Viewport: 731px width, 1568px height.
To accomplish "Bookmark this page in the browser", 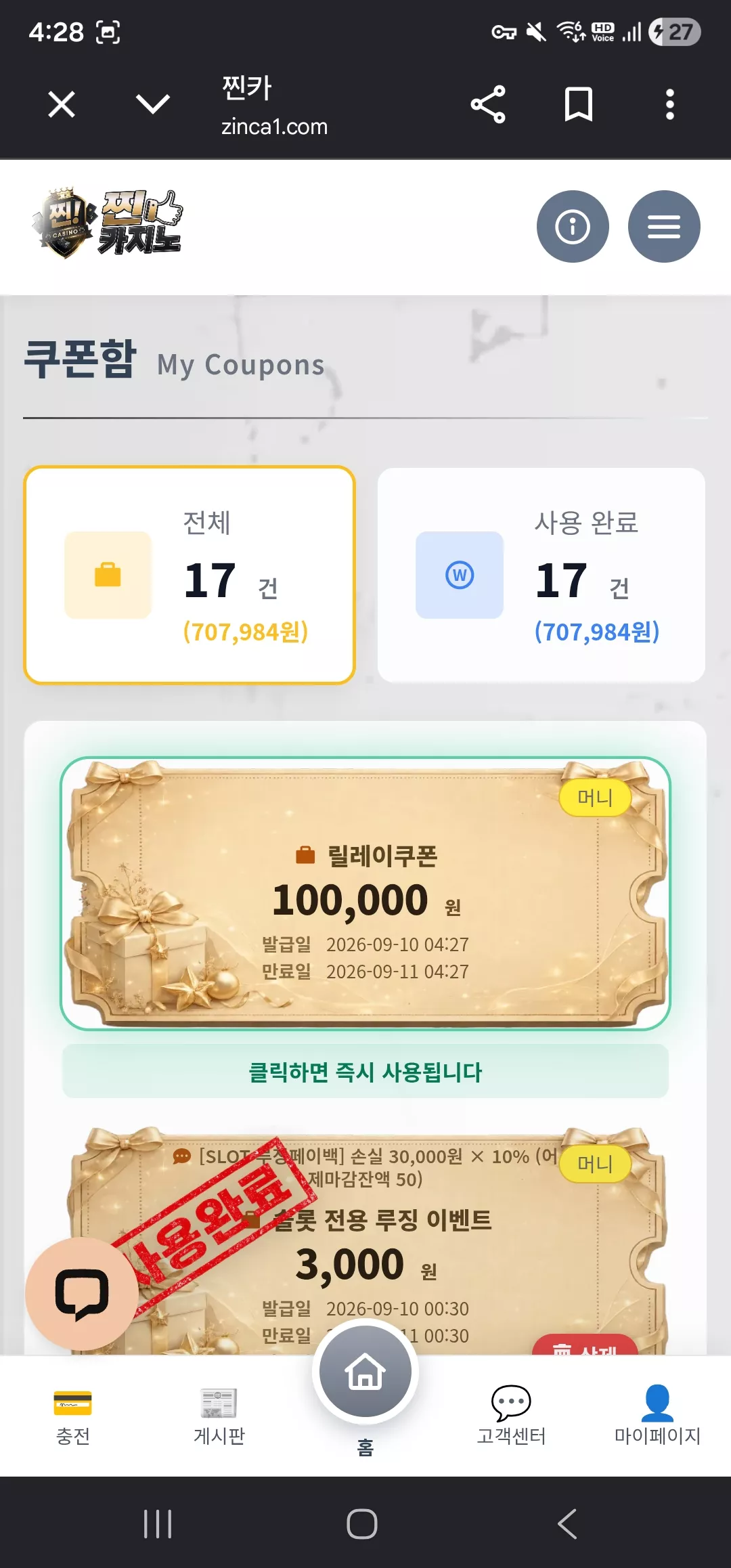I will pyautogui.click(x=579, y=104).
